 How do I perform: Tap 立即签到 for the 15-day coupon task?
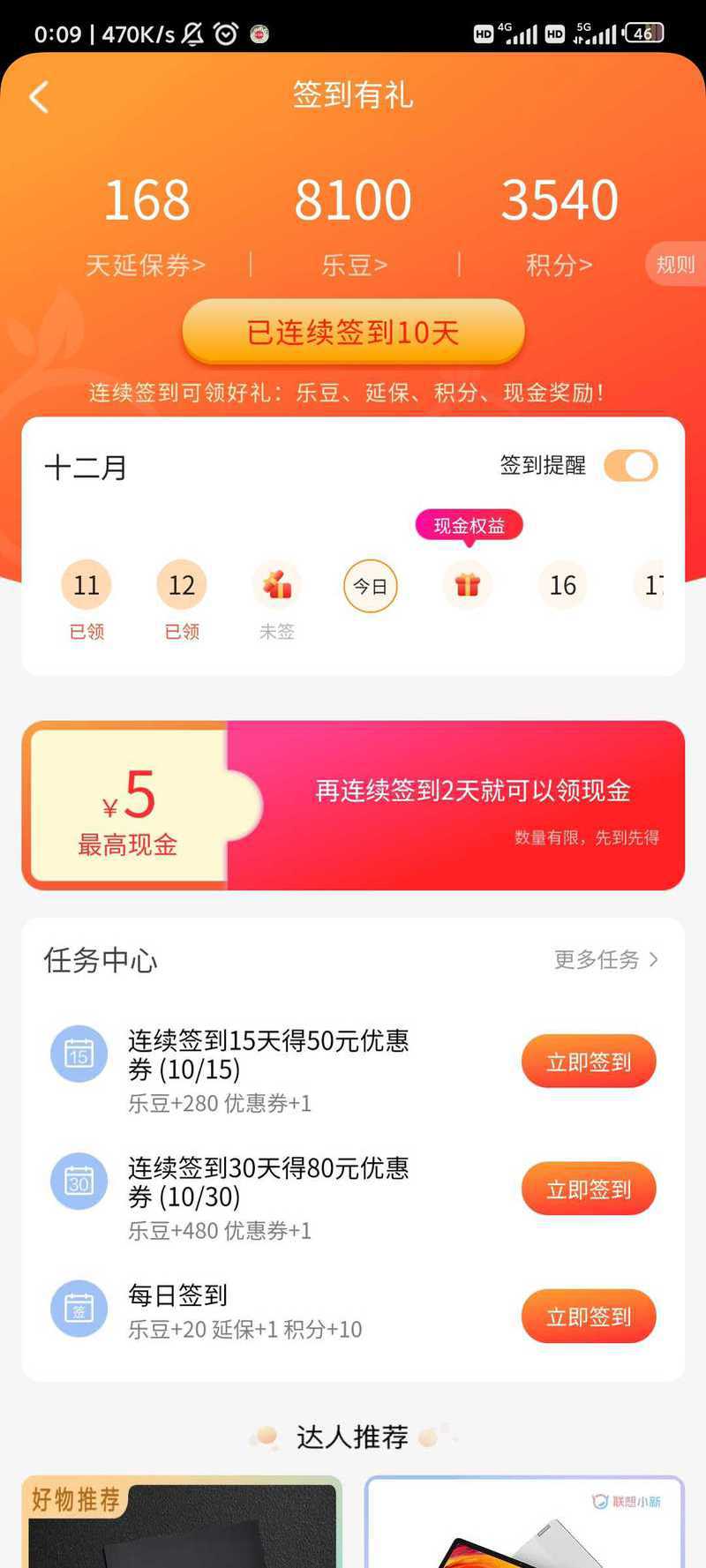[x=589, y=1062]
